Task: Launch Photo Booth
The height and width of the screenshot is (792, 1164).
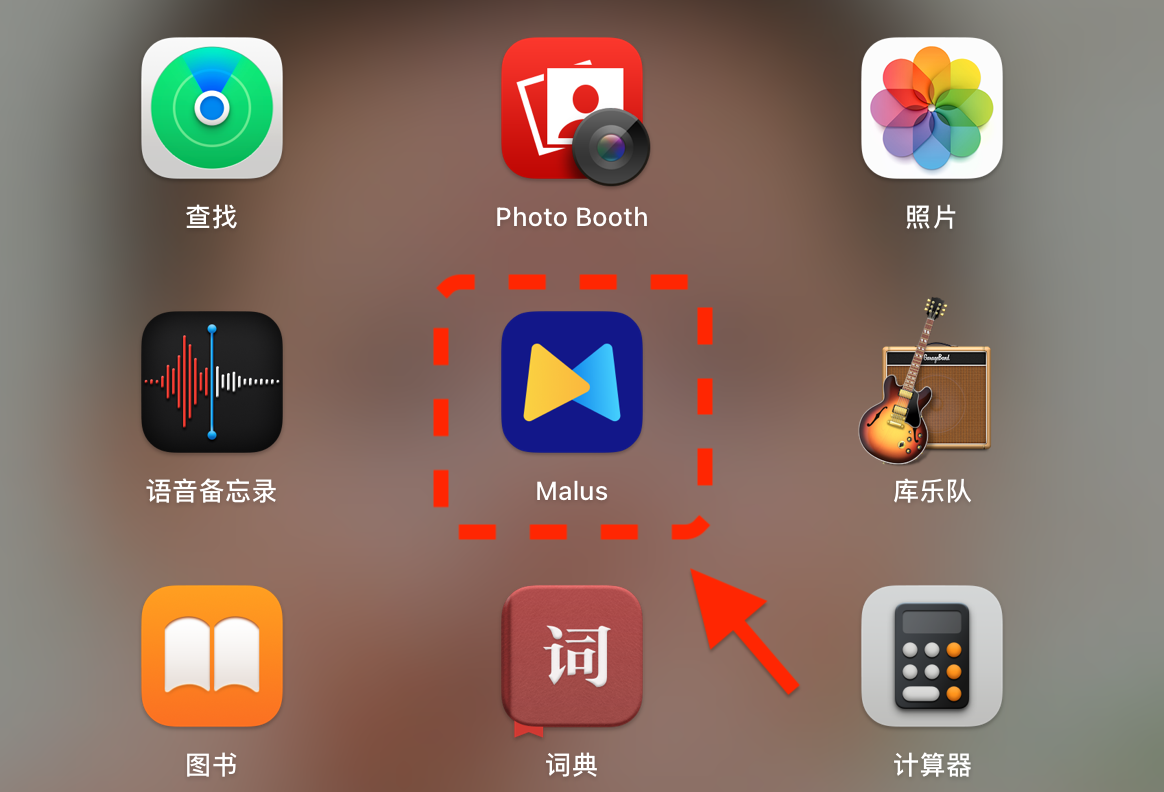Action: point(572,110)
